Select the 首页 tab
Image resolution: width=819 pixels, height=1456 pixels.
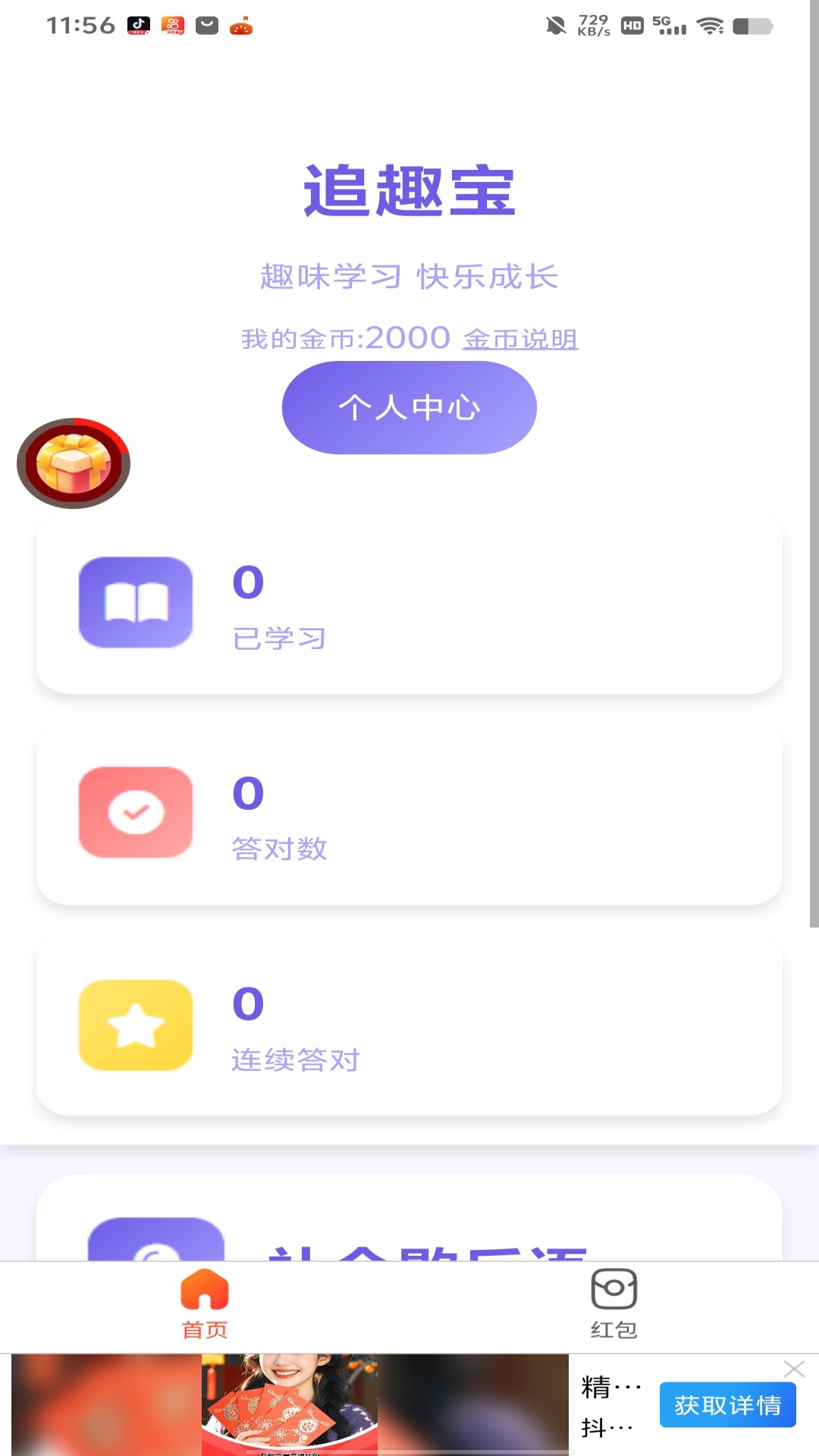(x=205, y=1308)
